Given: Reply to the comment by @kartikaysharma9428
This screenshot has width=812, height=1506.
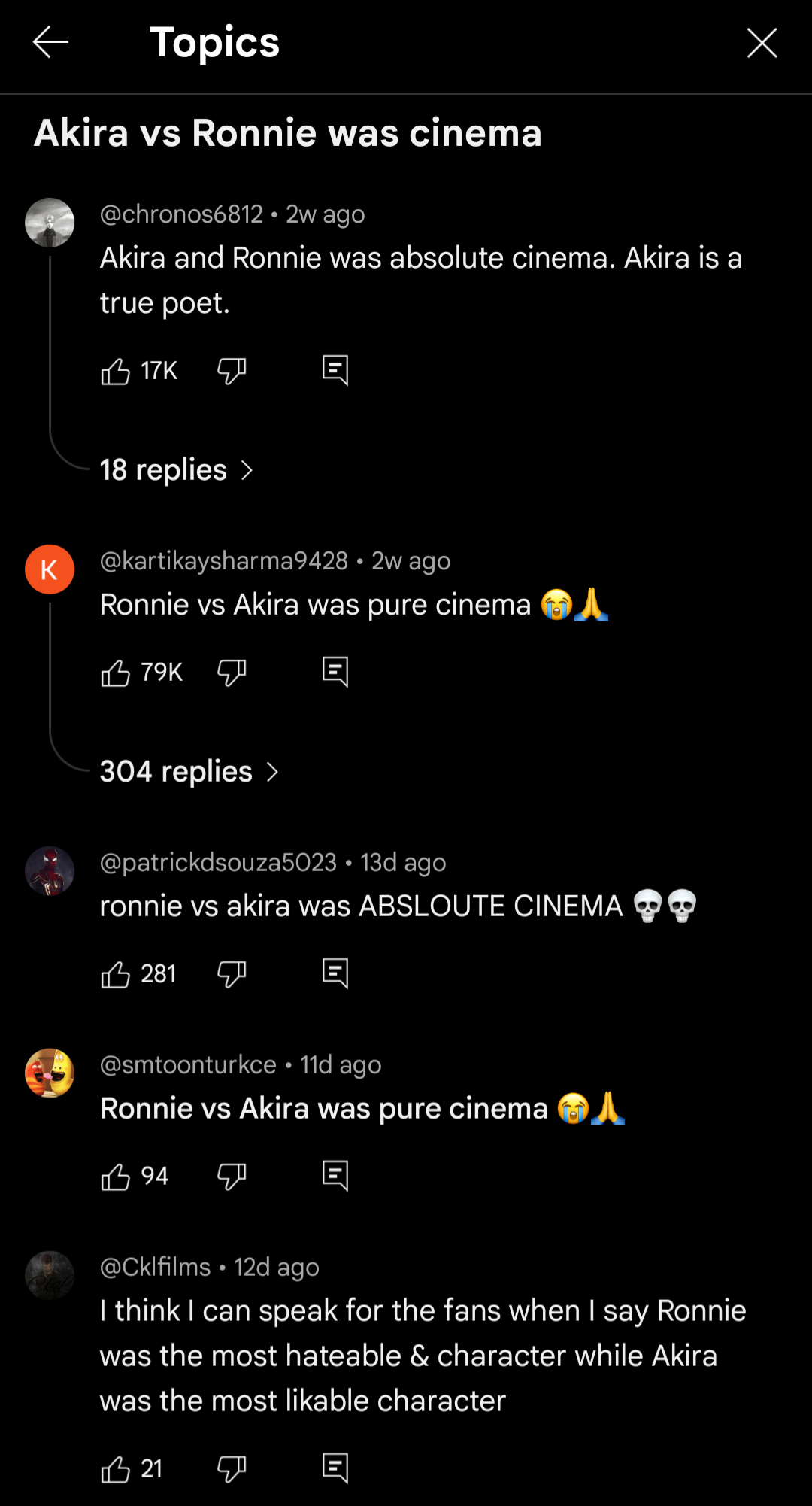Looking at the screenshot, I should pos(335,672).
